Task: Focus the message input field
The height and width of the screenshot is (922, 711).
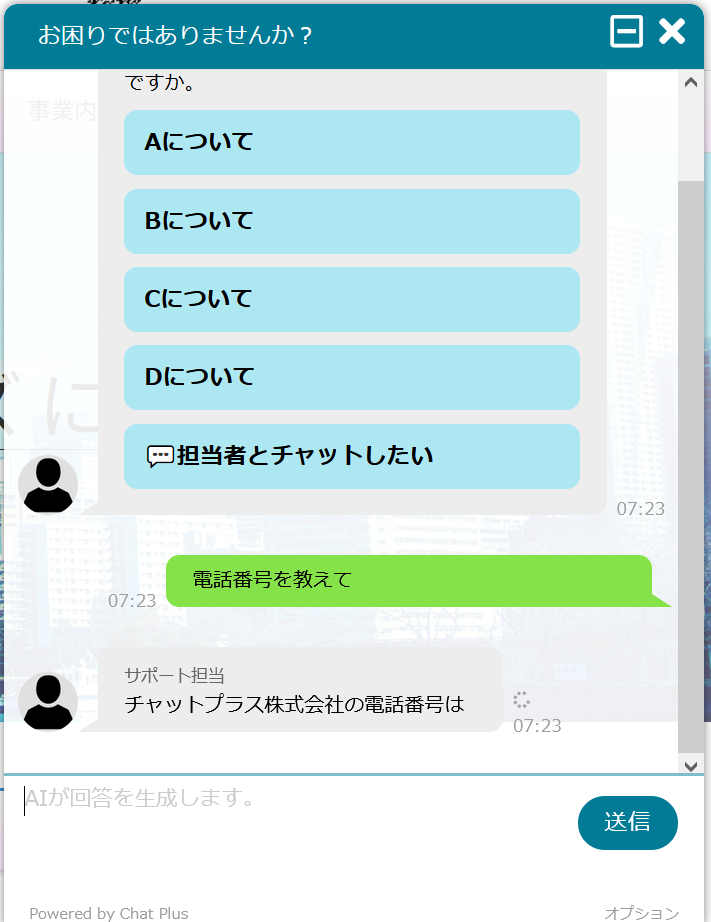Action: point(290,820)
